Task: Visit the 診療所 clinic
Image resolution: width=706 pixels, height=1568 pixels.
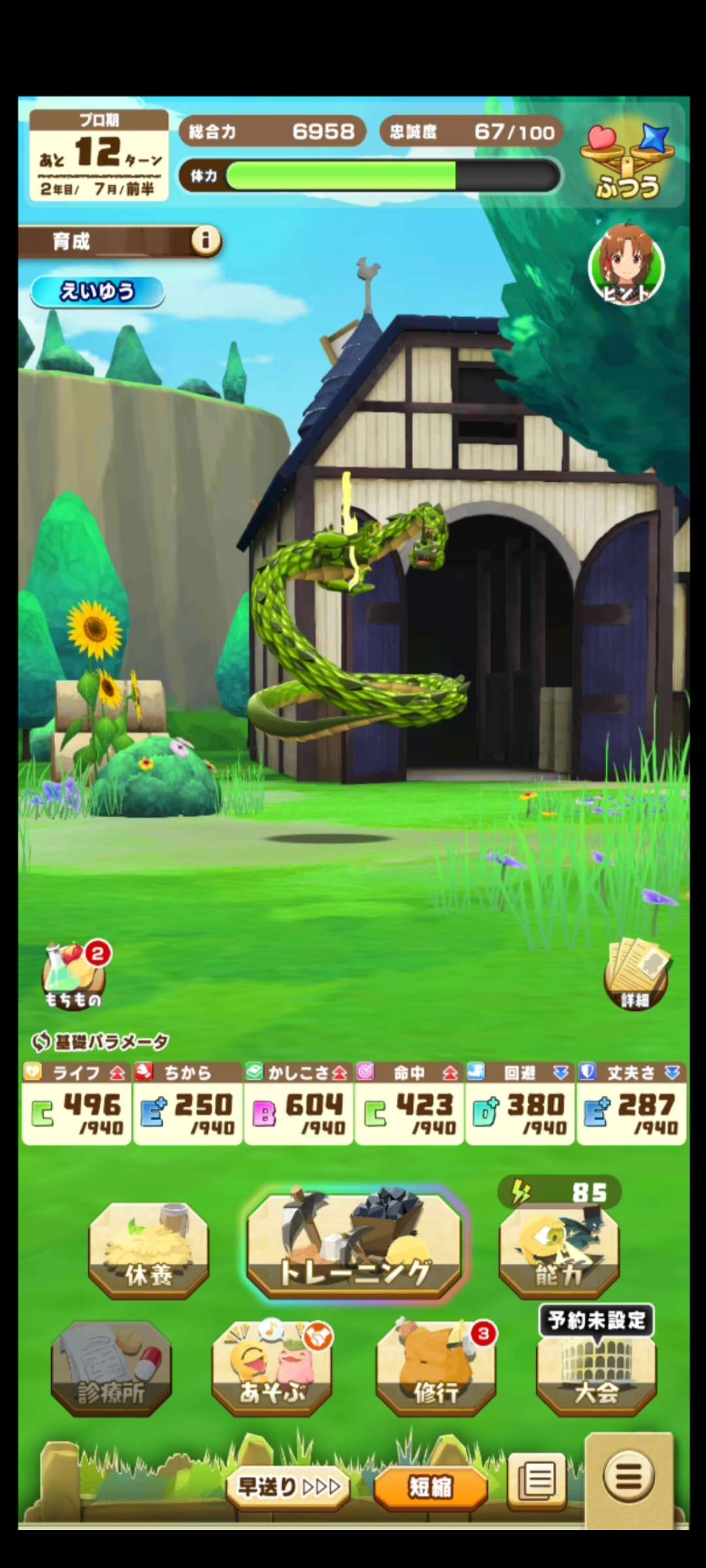Action: (x=111, y=1369)
